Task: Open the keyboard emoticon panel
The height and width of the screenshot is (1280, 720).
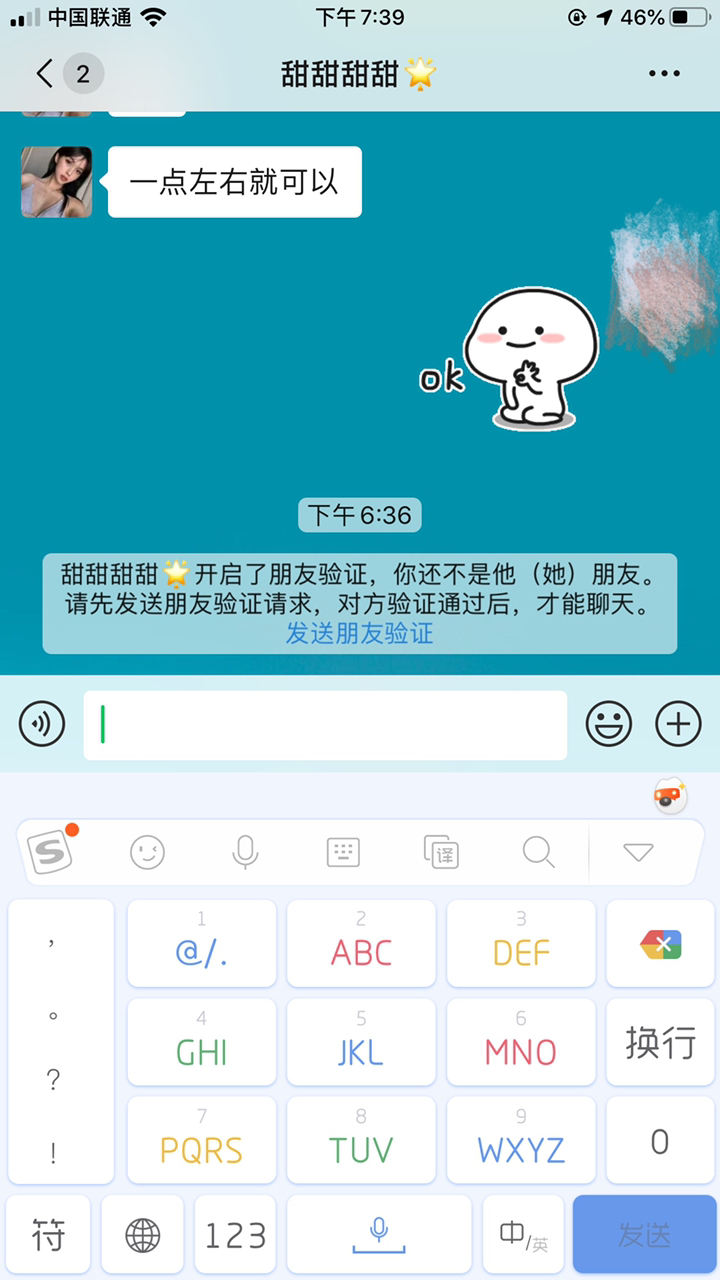Action: click(x=148, y=852)
